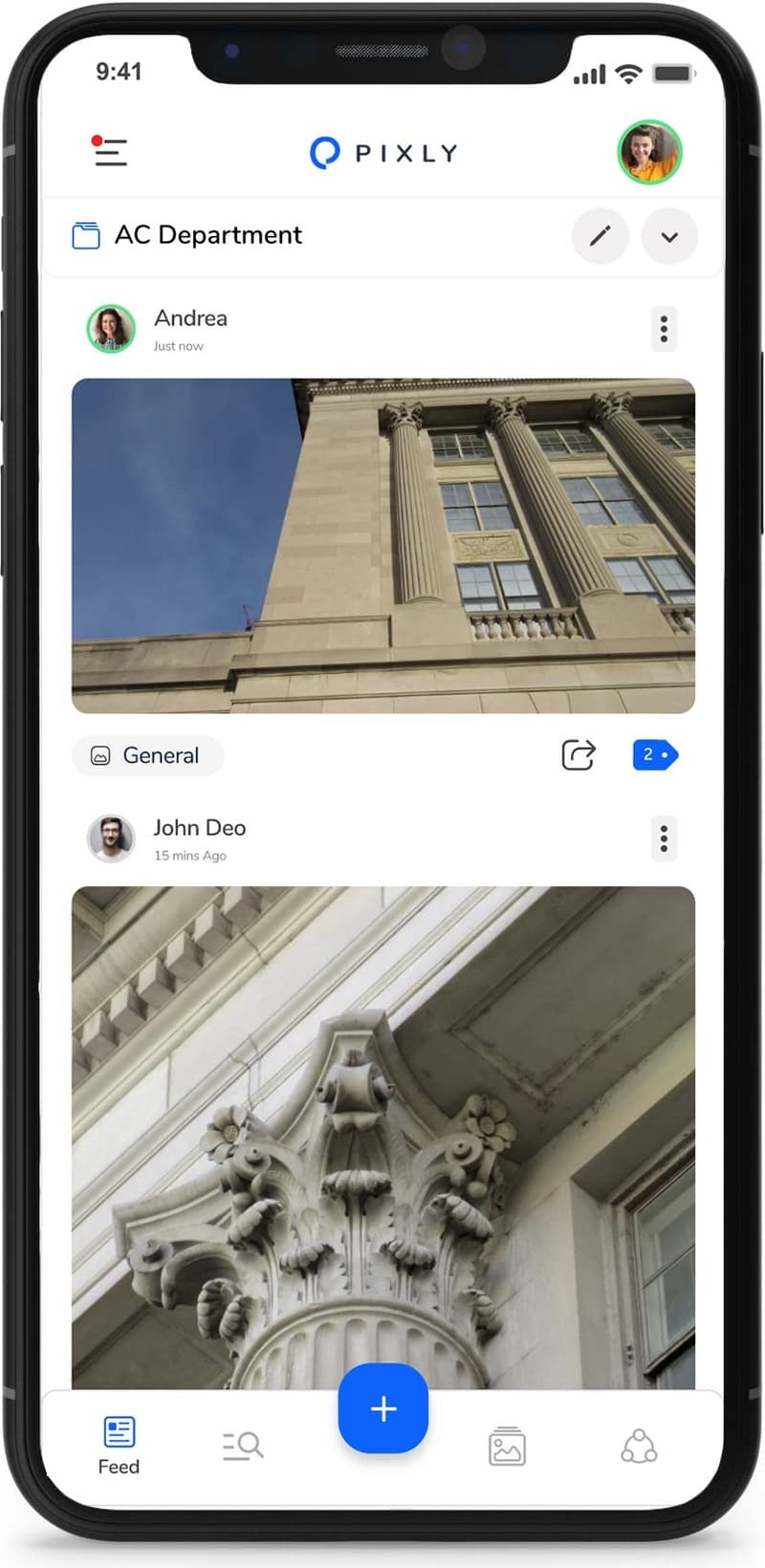Open options menu on John Deo's post
Image resolution: width=765 pixels, height=1568 pixels.
pos(664,838)
